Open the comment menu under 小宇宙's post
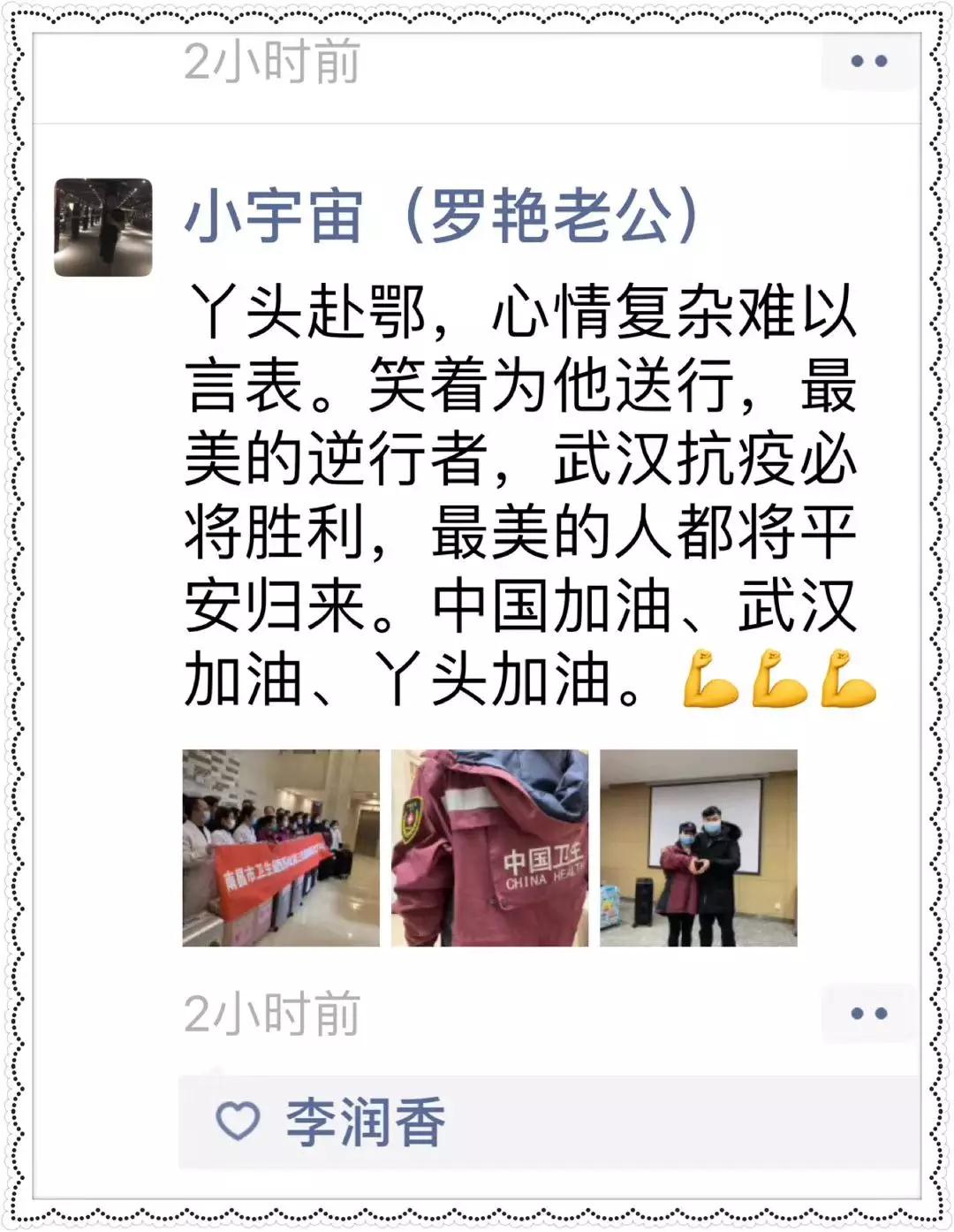 click(x=869, y=1013)
